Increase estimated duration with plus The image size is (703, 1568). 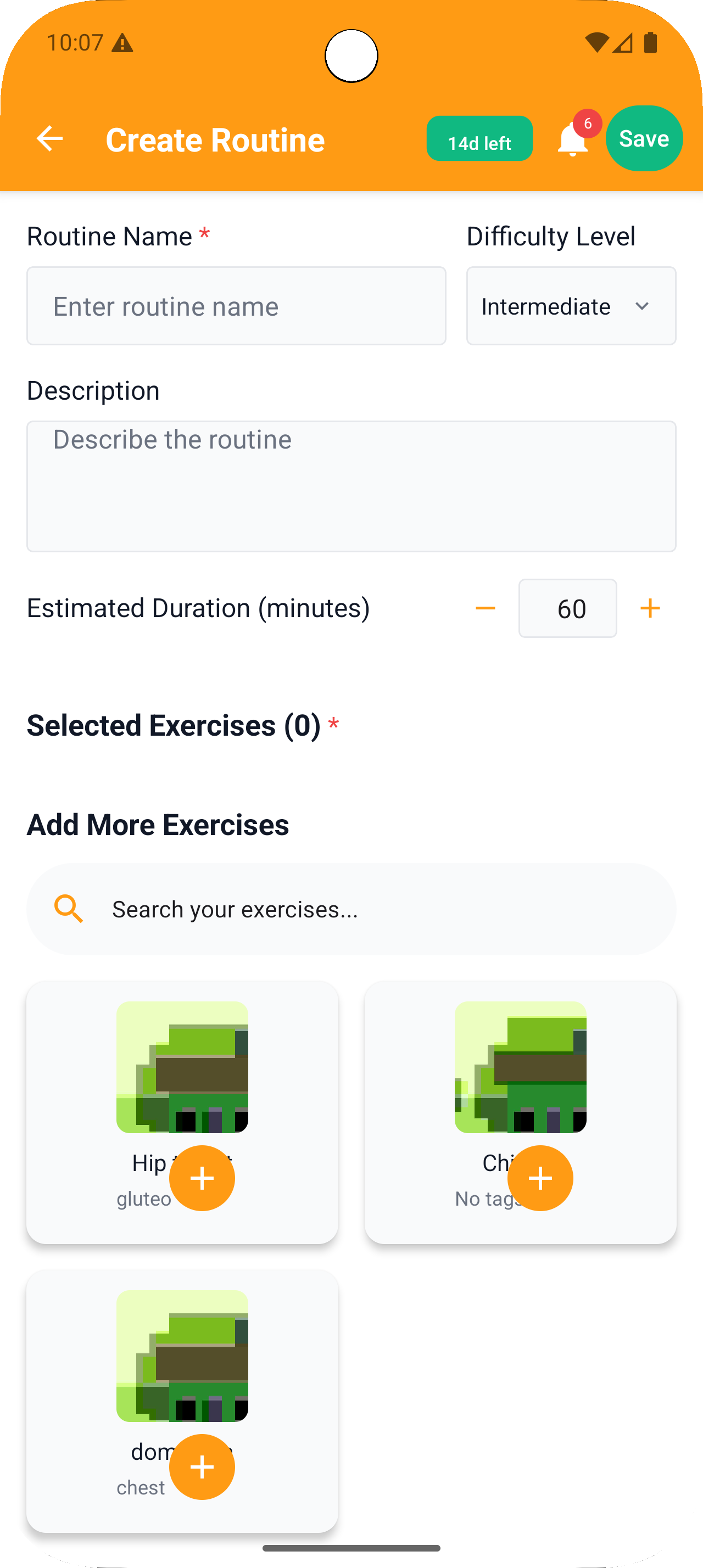[650, 608]
